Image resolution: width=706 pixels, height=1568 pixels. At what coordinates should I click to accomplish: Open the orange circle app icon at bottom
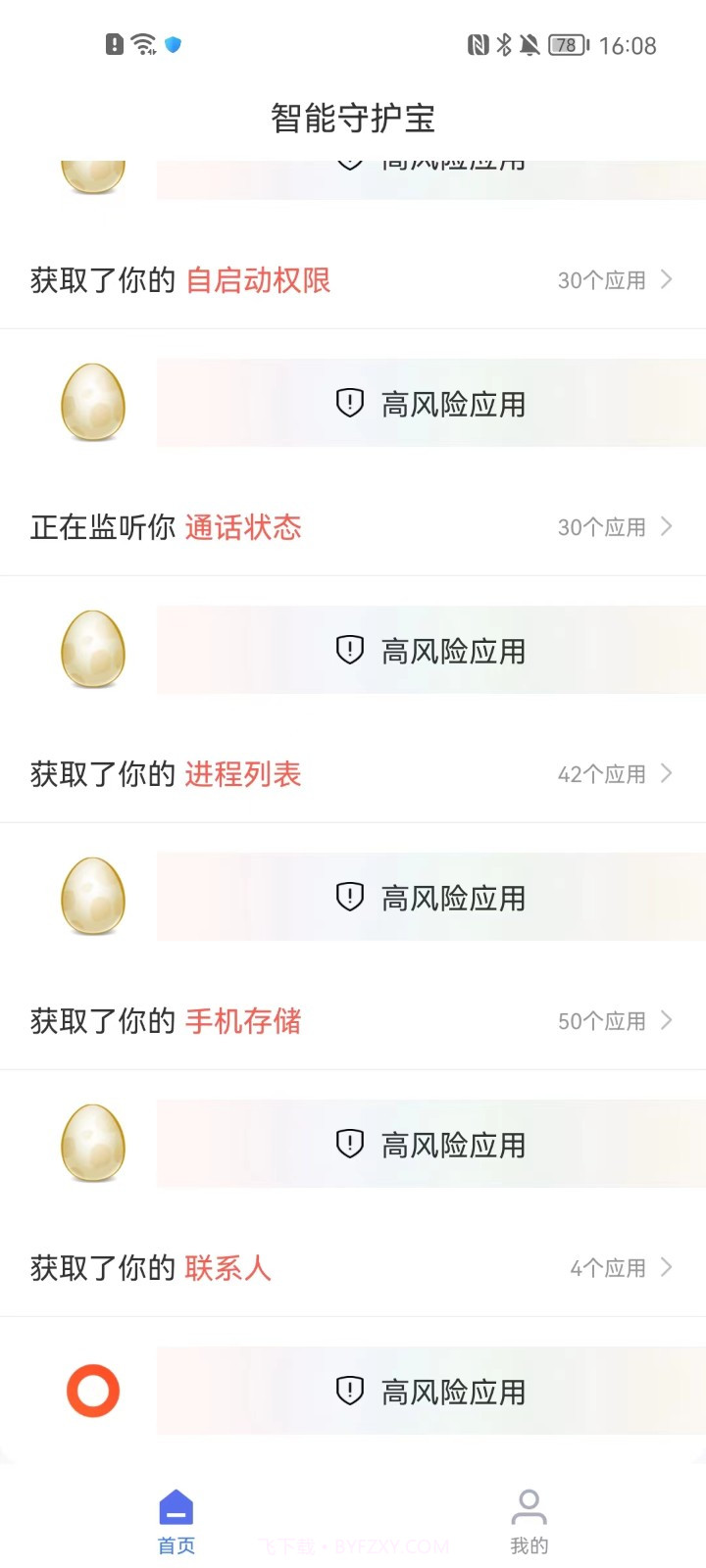coord(92,1391)
